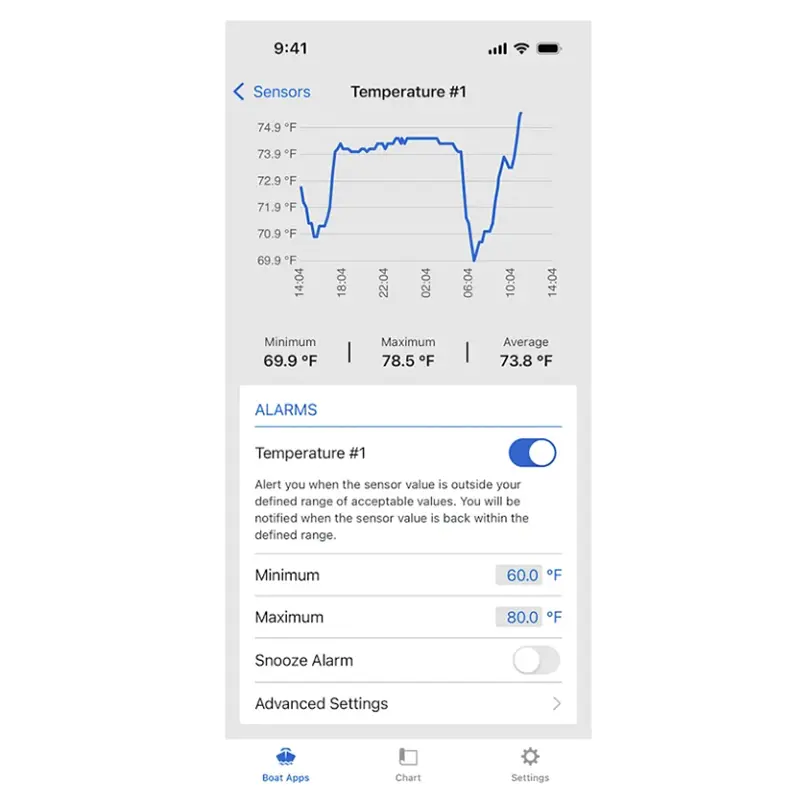
Task: Disable the Temperature #1 alarm switch
Action: coord(532,453)
